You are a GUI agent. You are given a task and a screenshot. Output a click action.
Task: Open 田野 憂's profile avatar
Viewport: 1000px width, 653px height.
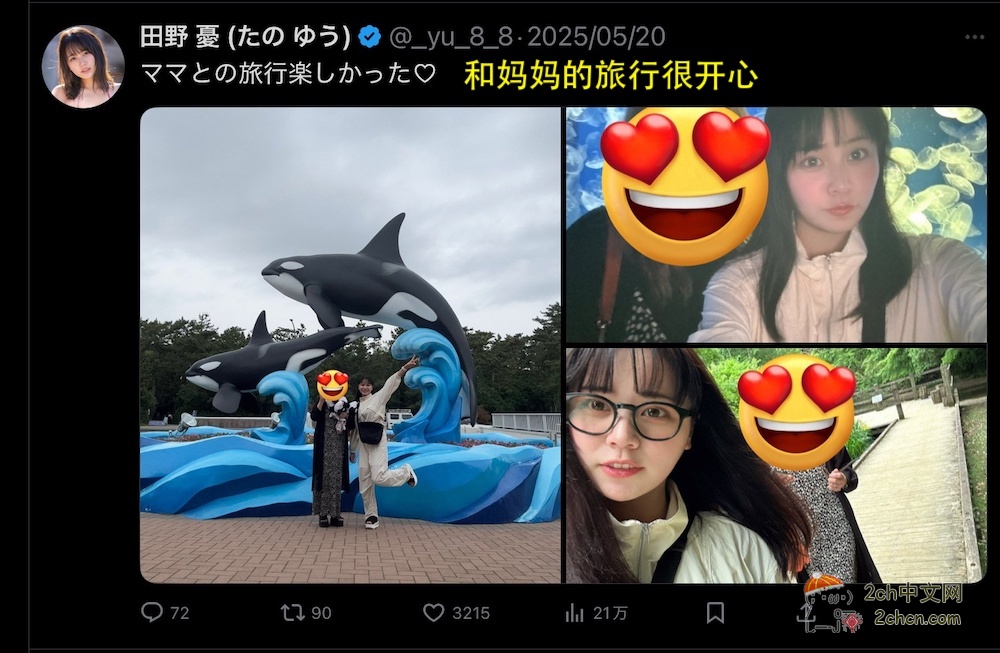pyautogui.click(x=83, y=67)
